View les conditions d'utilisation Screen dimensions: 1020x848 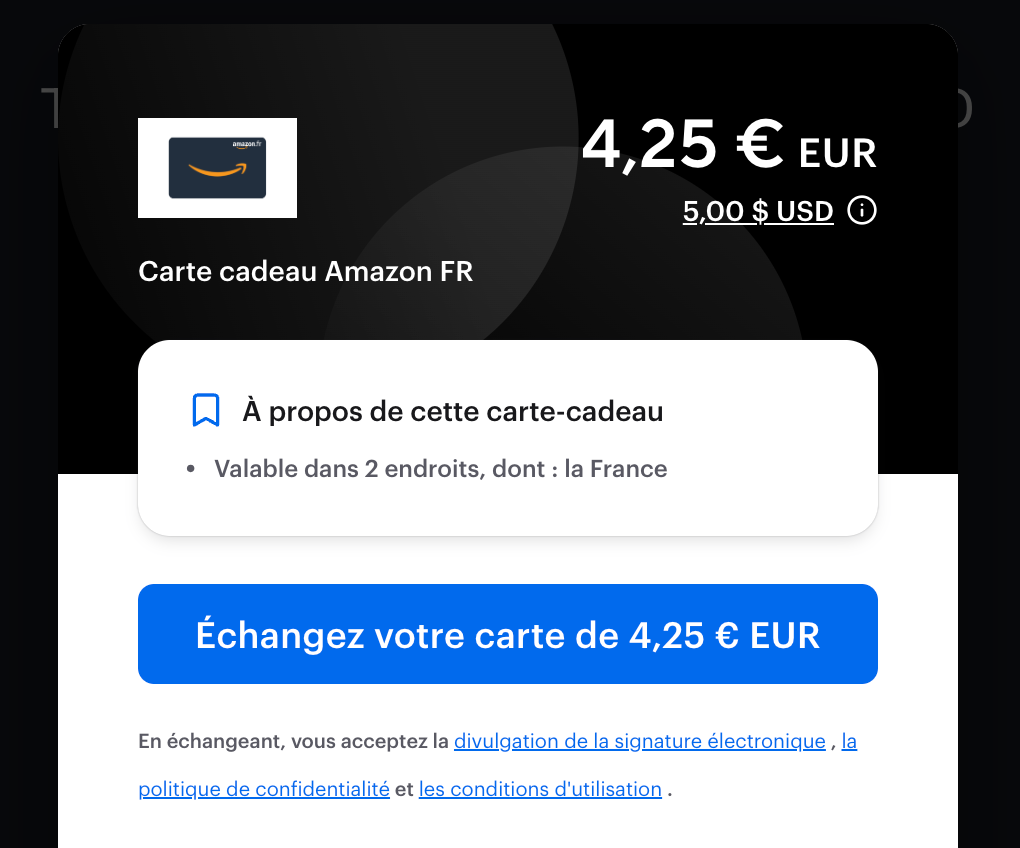coord(540,789)
